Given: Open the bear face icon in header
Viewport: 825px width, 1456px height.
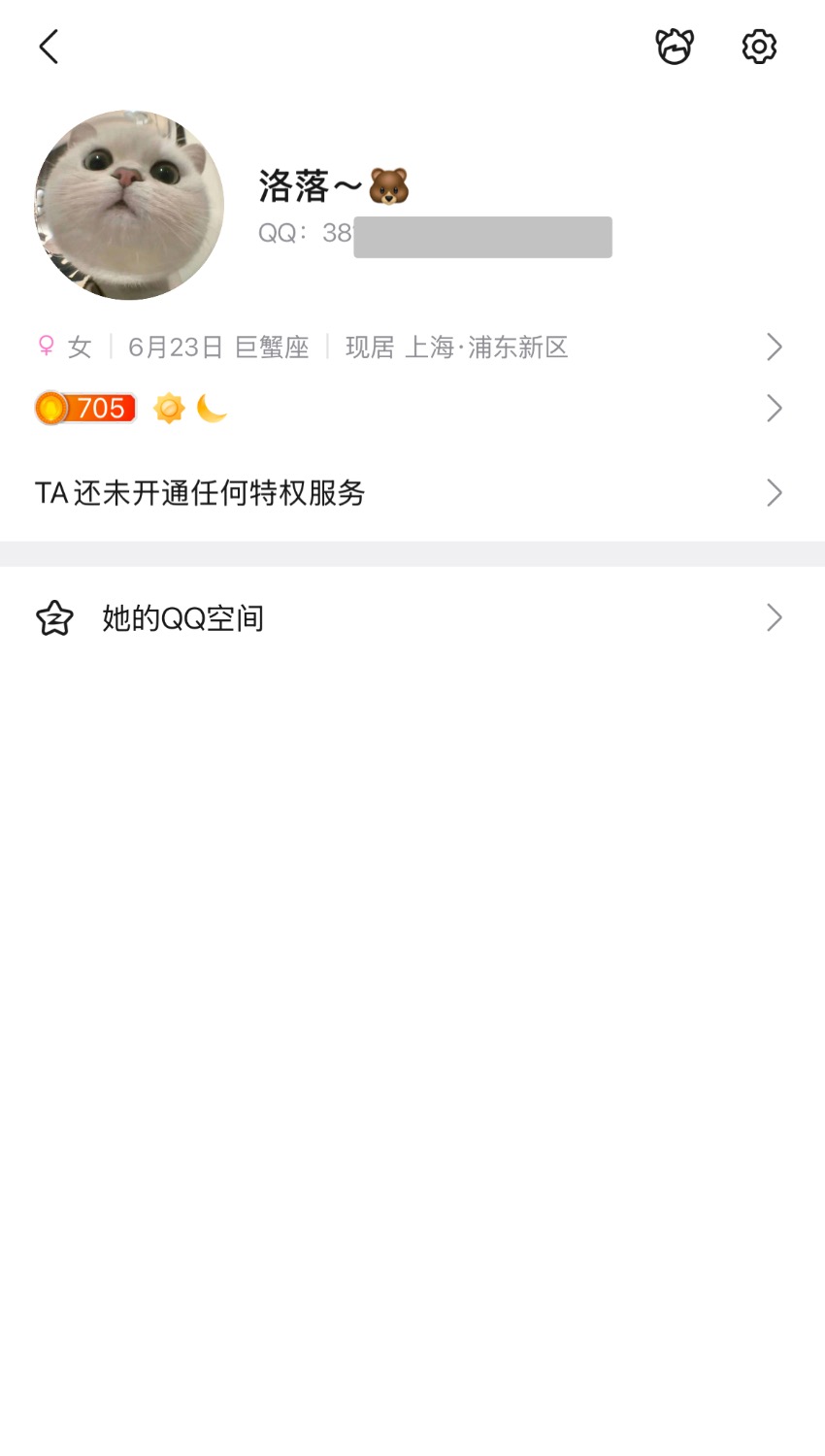Looking at the screenshot, I should 675,47.
